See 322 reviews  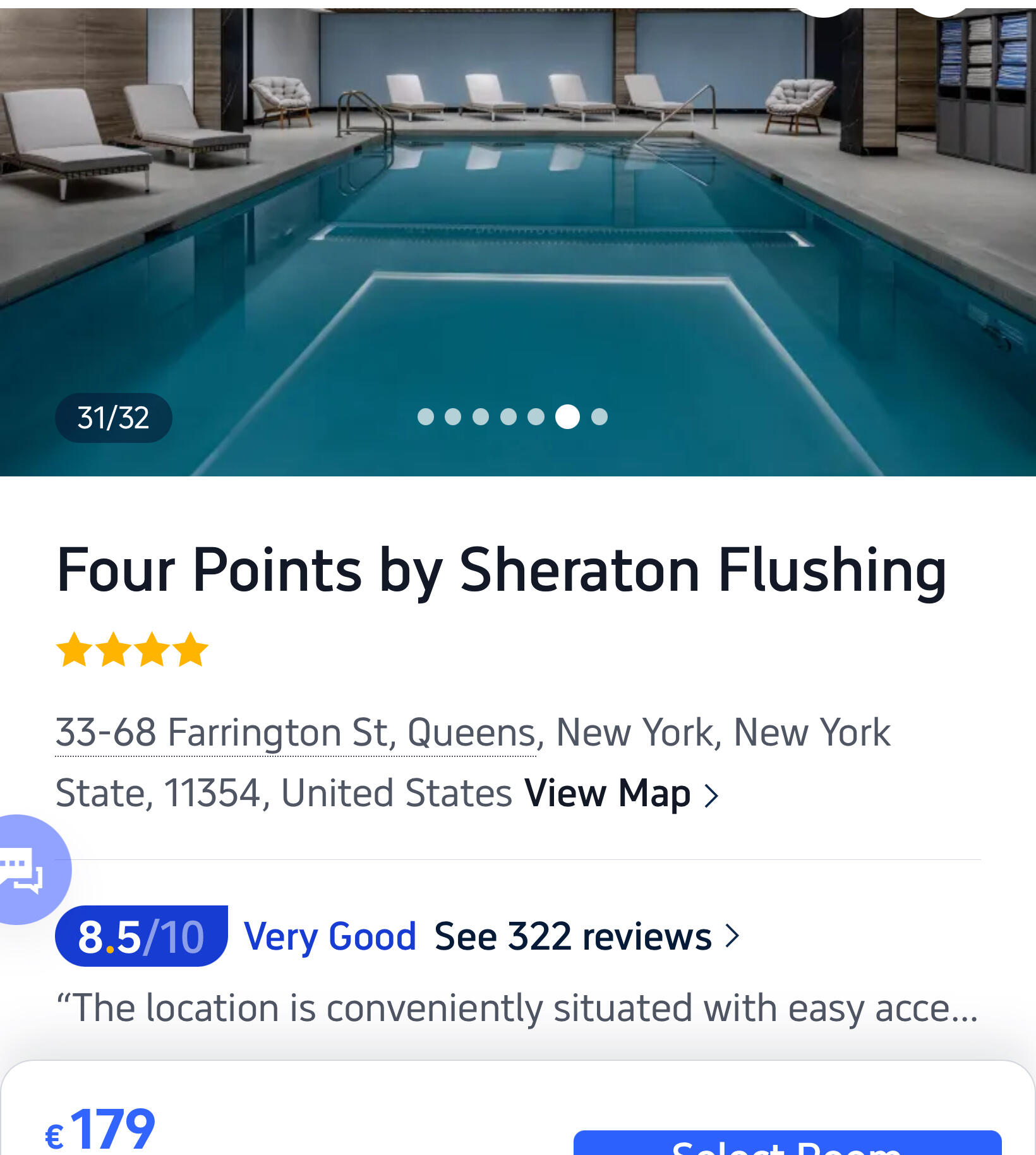coord(586,936)
